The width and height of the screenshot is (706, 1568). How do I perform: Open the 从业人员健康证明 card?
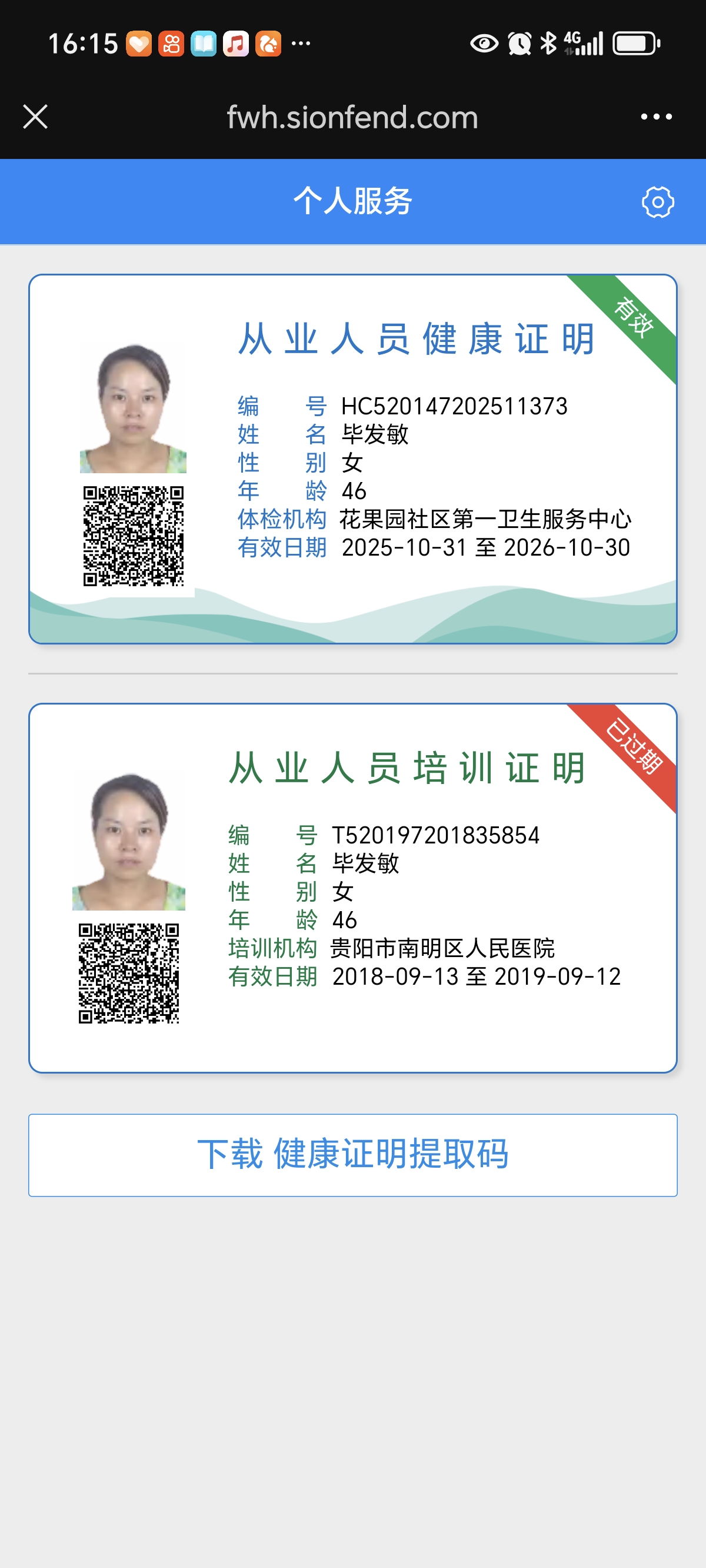coord(353,459)
